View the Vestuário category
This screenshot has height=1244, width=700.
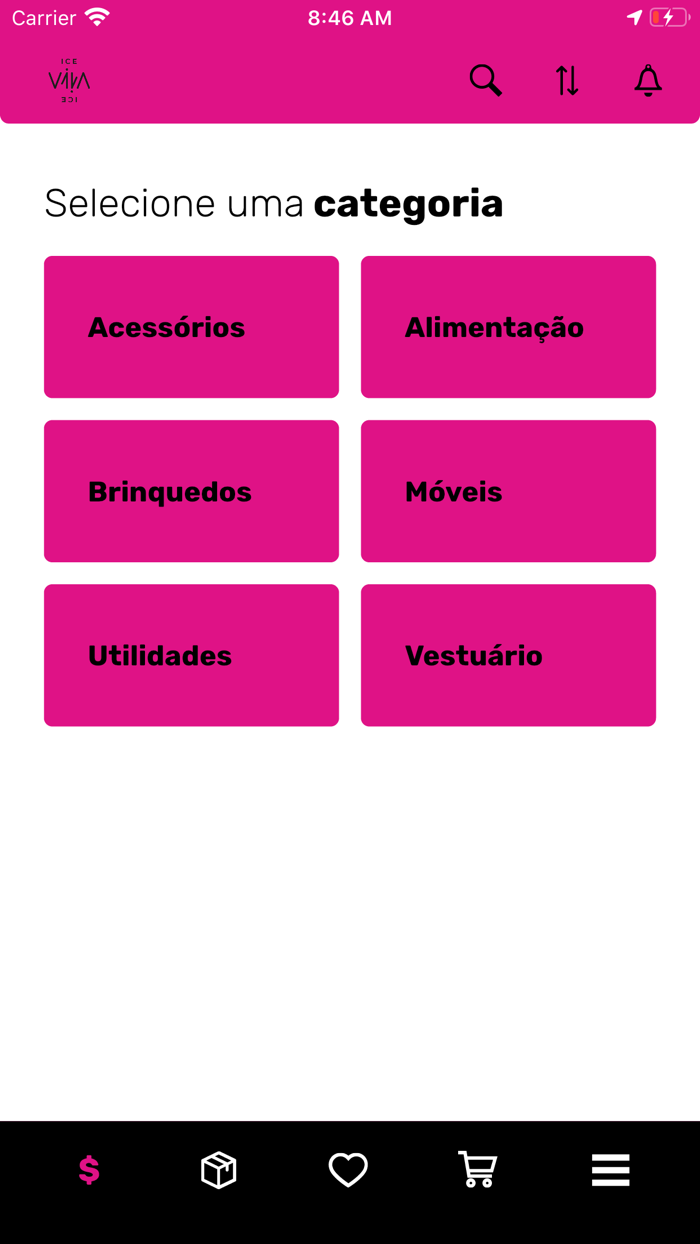pyautogui.click(x=508, y=655)
